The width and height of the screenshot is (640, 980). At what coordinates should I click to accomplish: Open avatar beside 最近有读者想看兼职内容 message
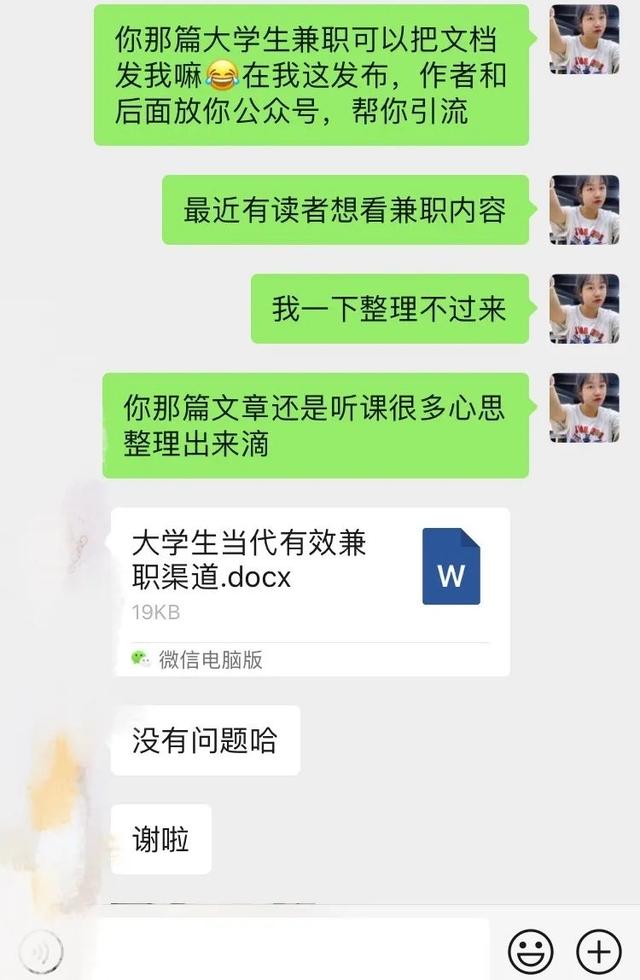click(x=584, y=210)
